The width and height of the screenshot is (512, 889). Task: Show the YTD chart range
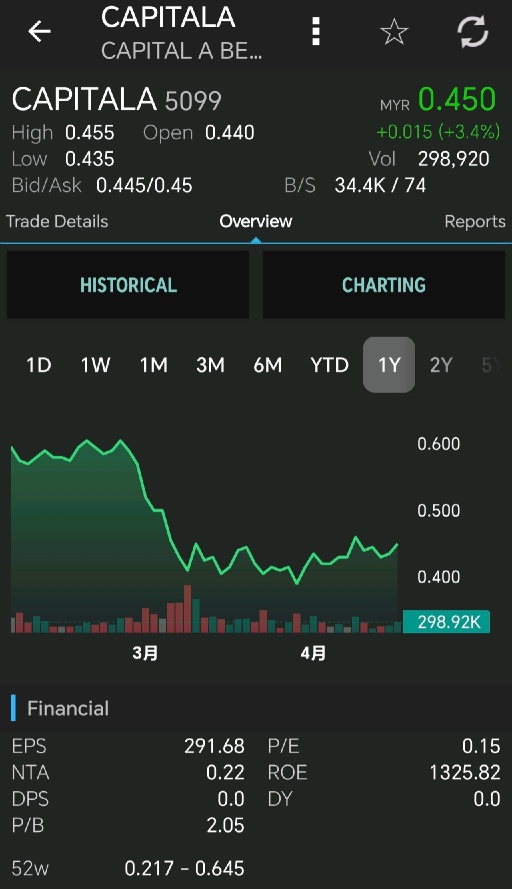click(329, 365)
